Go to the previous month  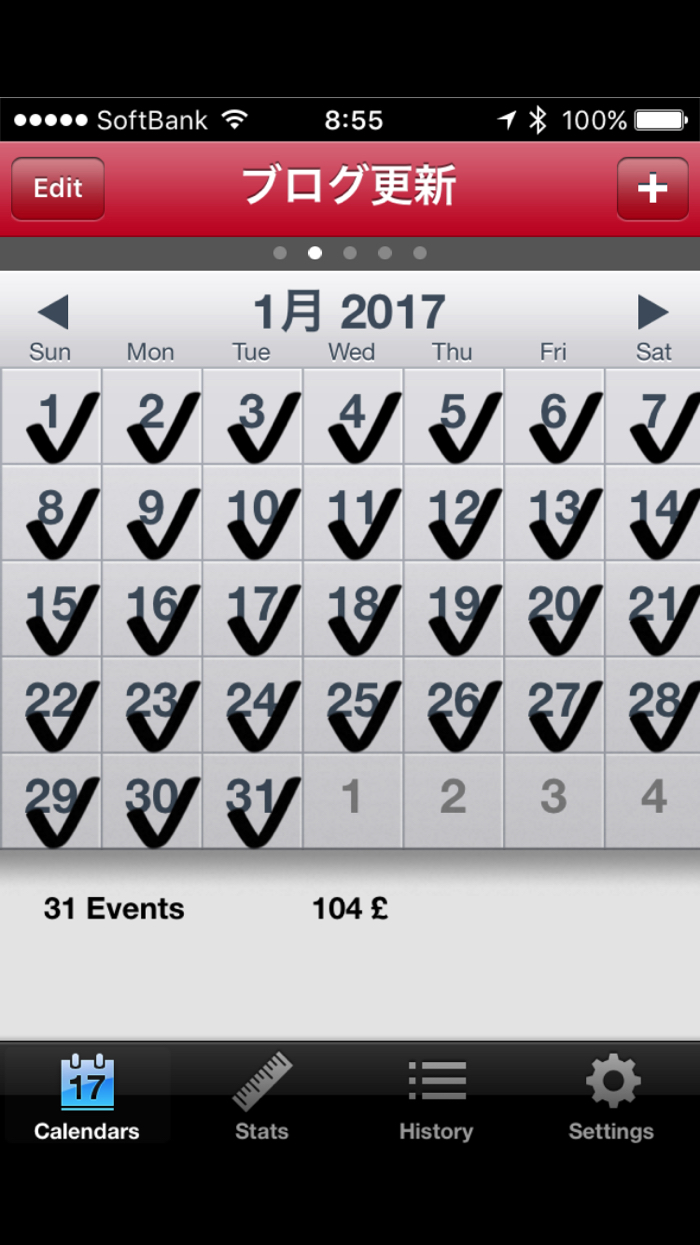[53, 312]
